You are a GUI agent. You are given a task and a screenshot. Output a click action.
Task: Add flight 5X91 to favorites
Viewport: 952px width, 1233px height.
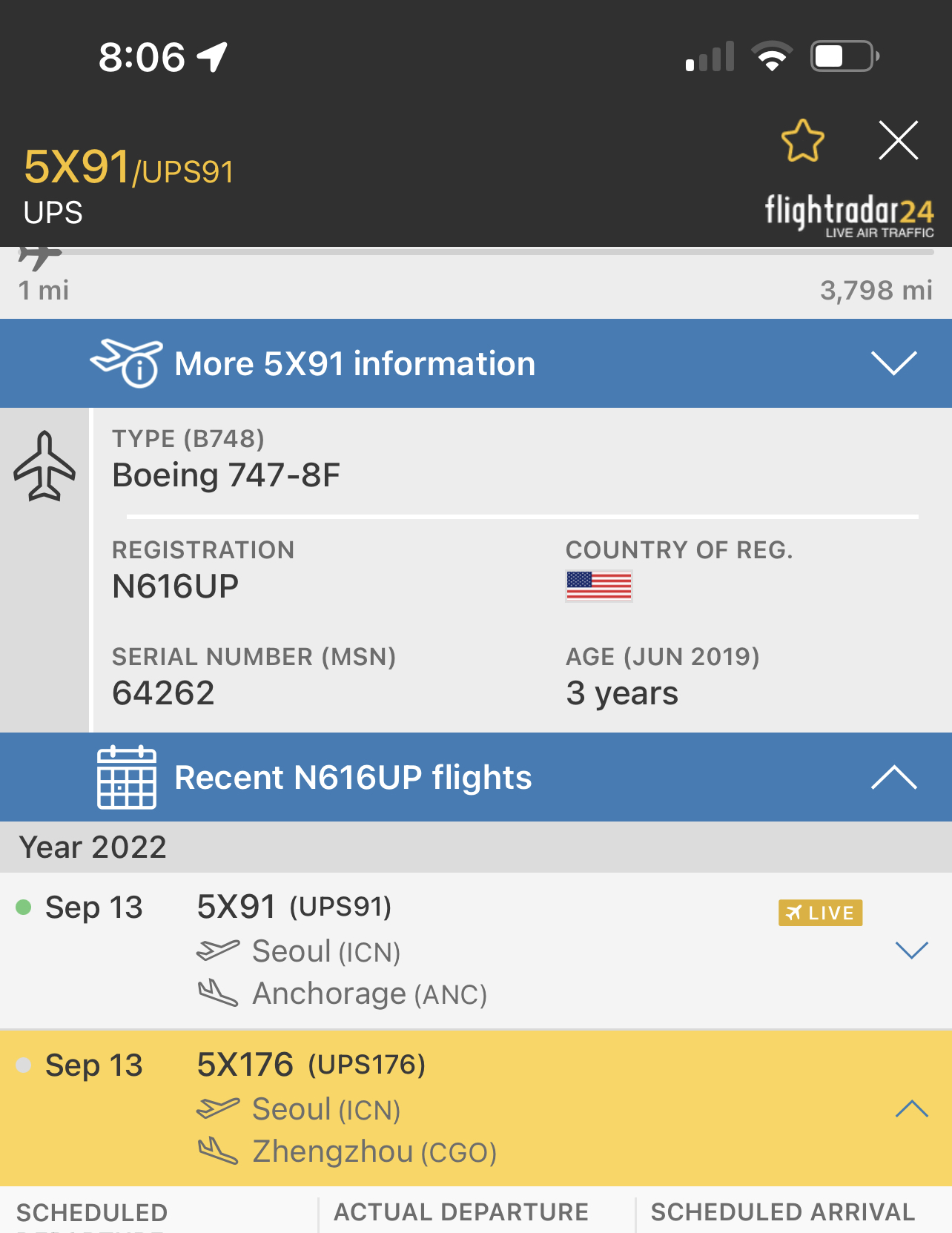[802, 140]
